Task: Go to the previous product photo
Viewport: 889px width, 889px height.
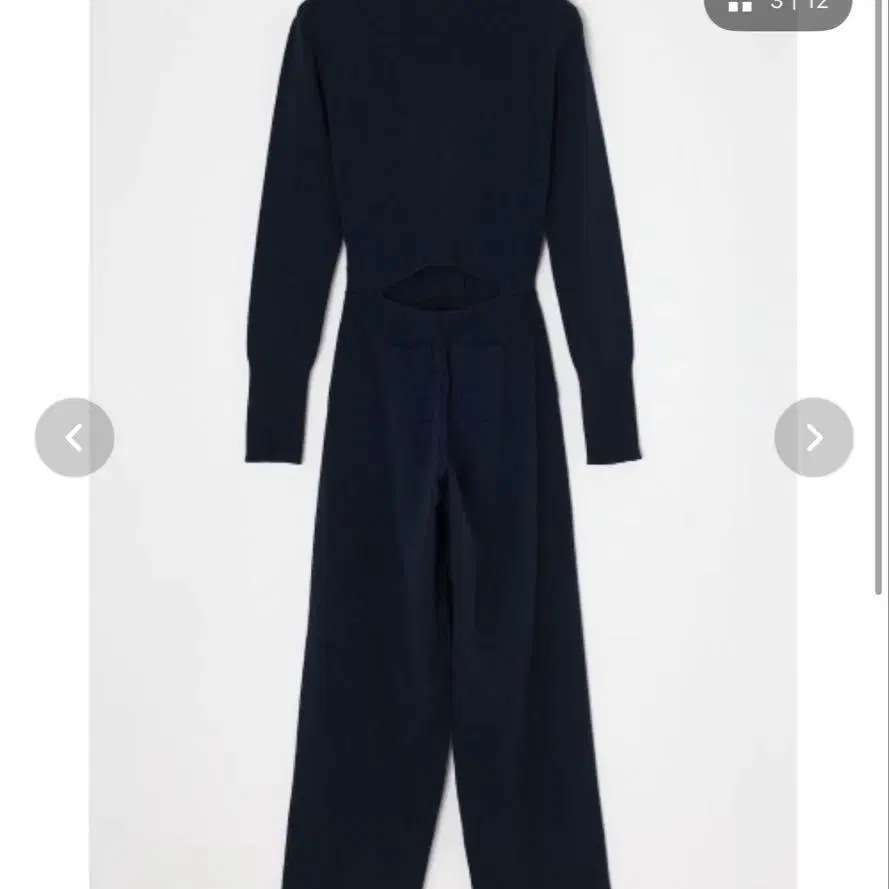Action: [74, 437]
